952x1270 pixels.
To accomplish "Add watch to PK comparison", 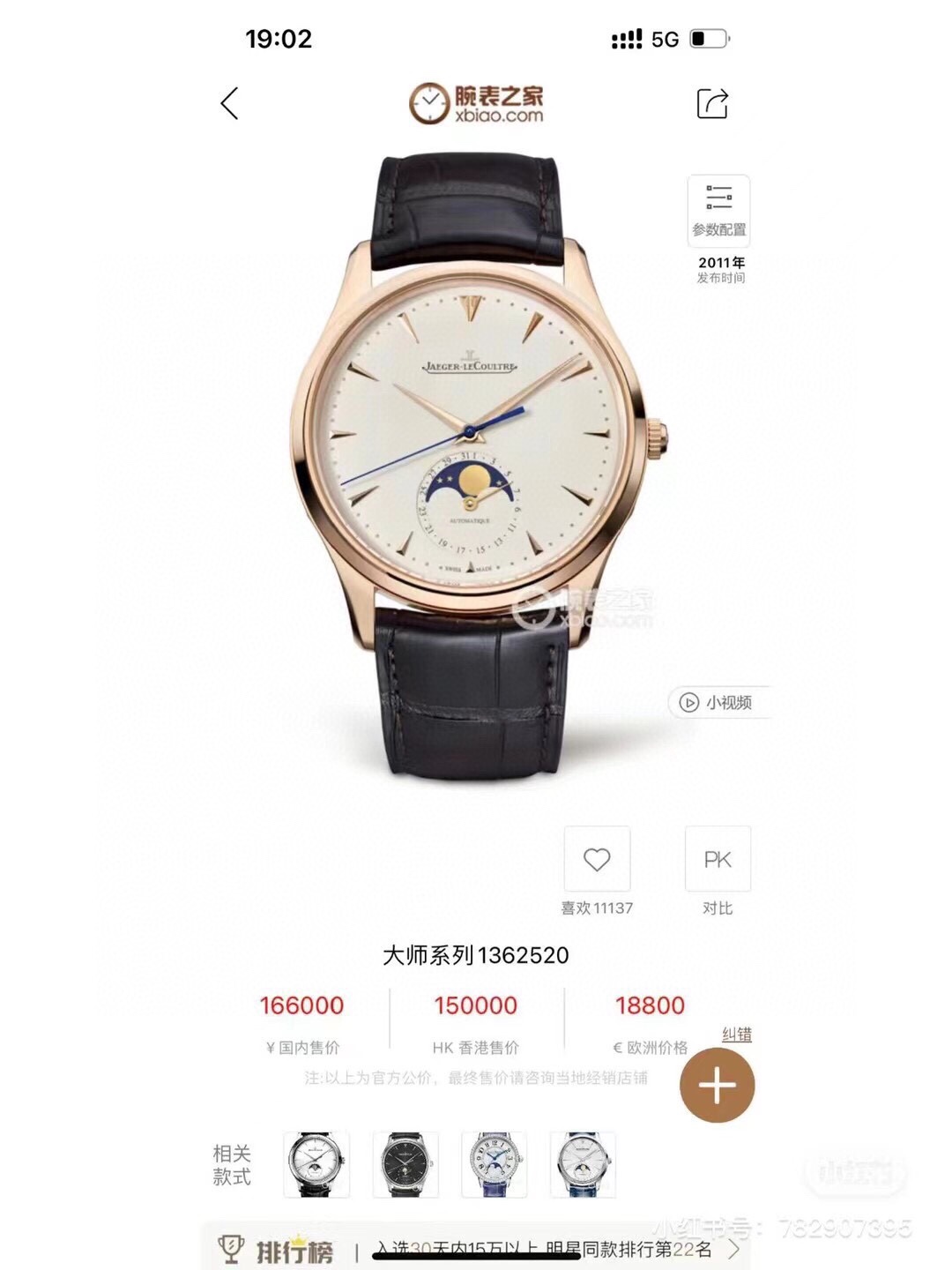I will click(718, 859).
